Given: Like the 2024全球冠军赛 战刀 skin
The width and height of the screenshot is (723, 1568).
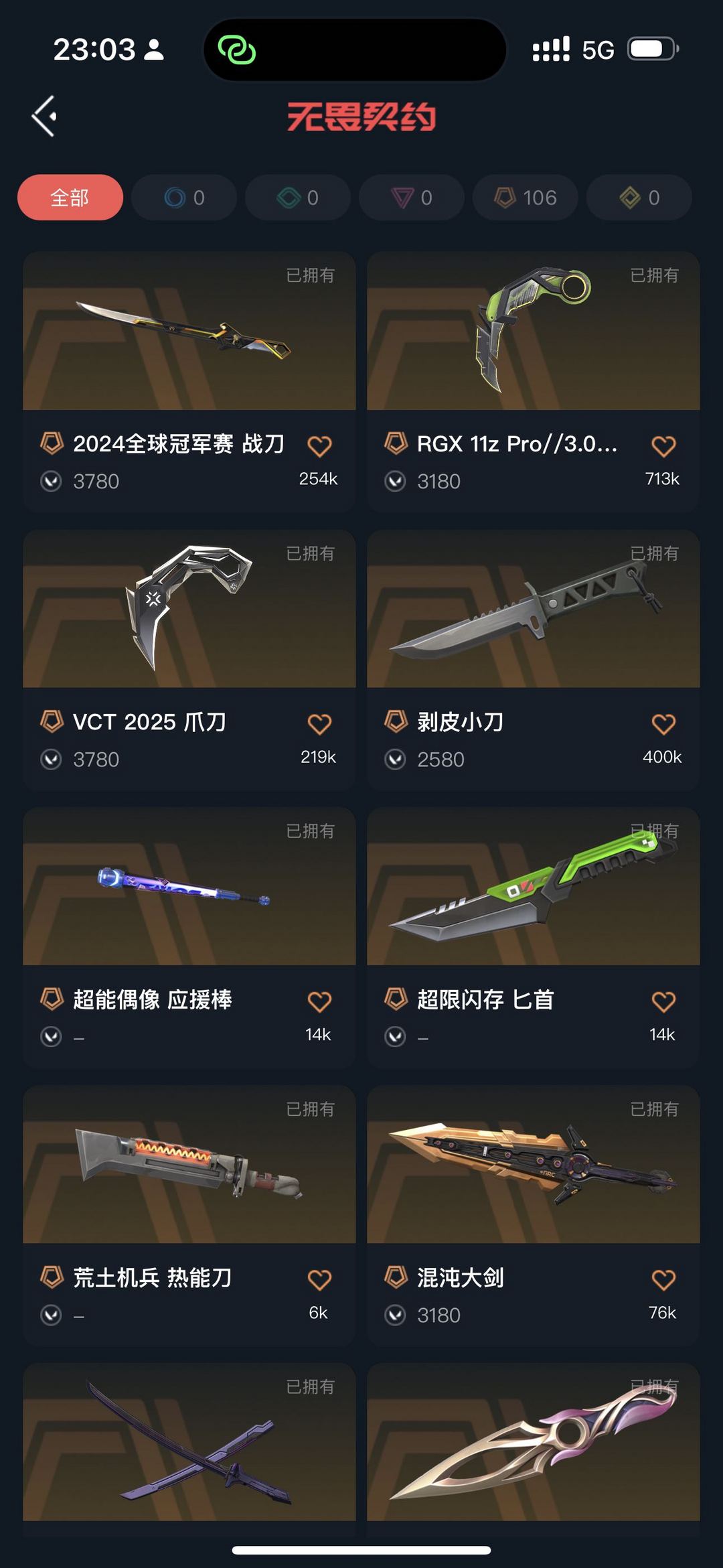Looking at the screenshot, I should click(319, 446).
